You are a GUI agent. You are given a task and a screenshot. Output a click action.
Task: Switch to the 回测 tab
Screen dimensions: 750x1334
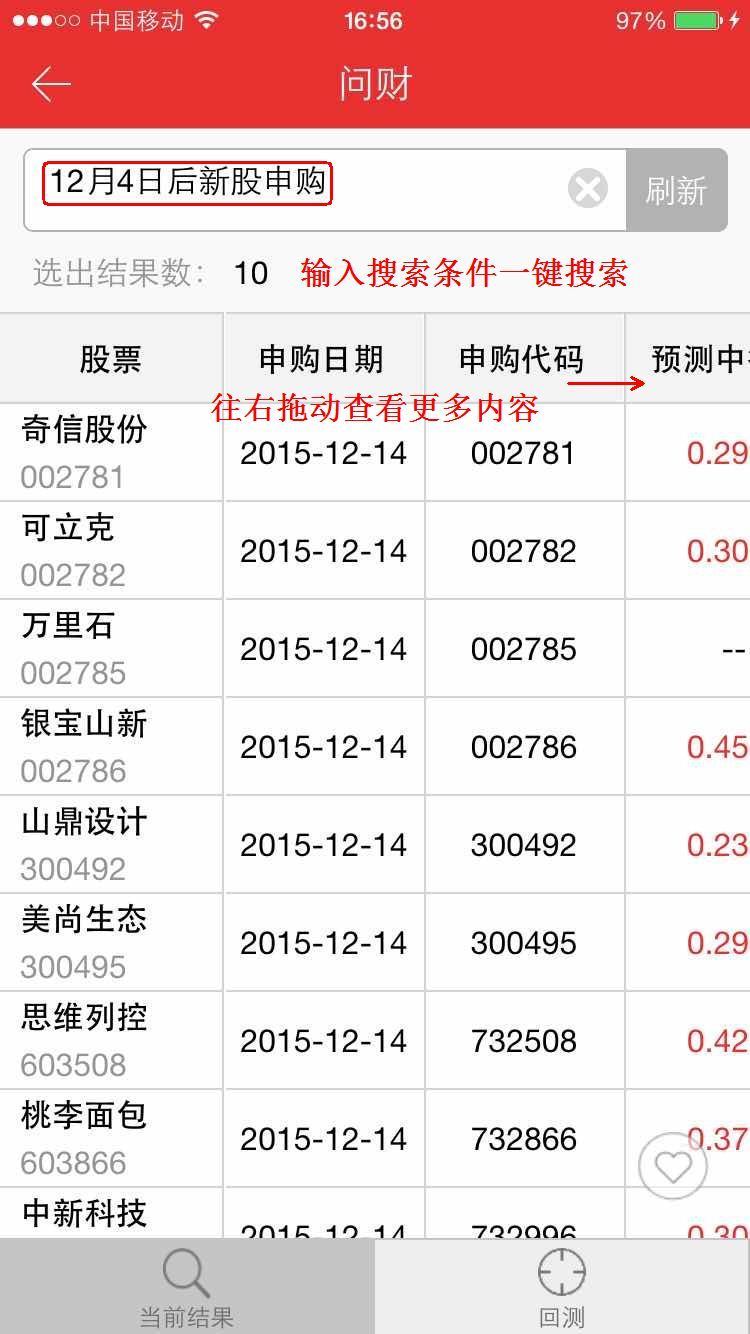pyautogui.click(x=562, y=1286)
